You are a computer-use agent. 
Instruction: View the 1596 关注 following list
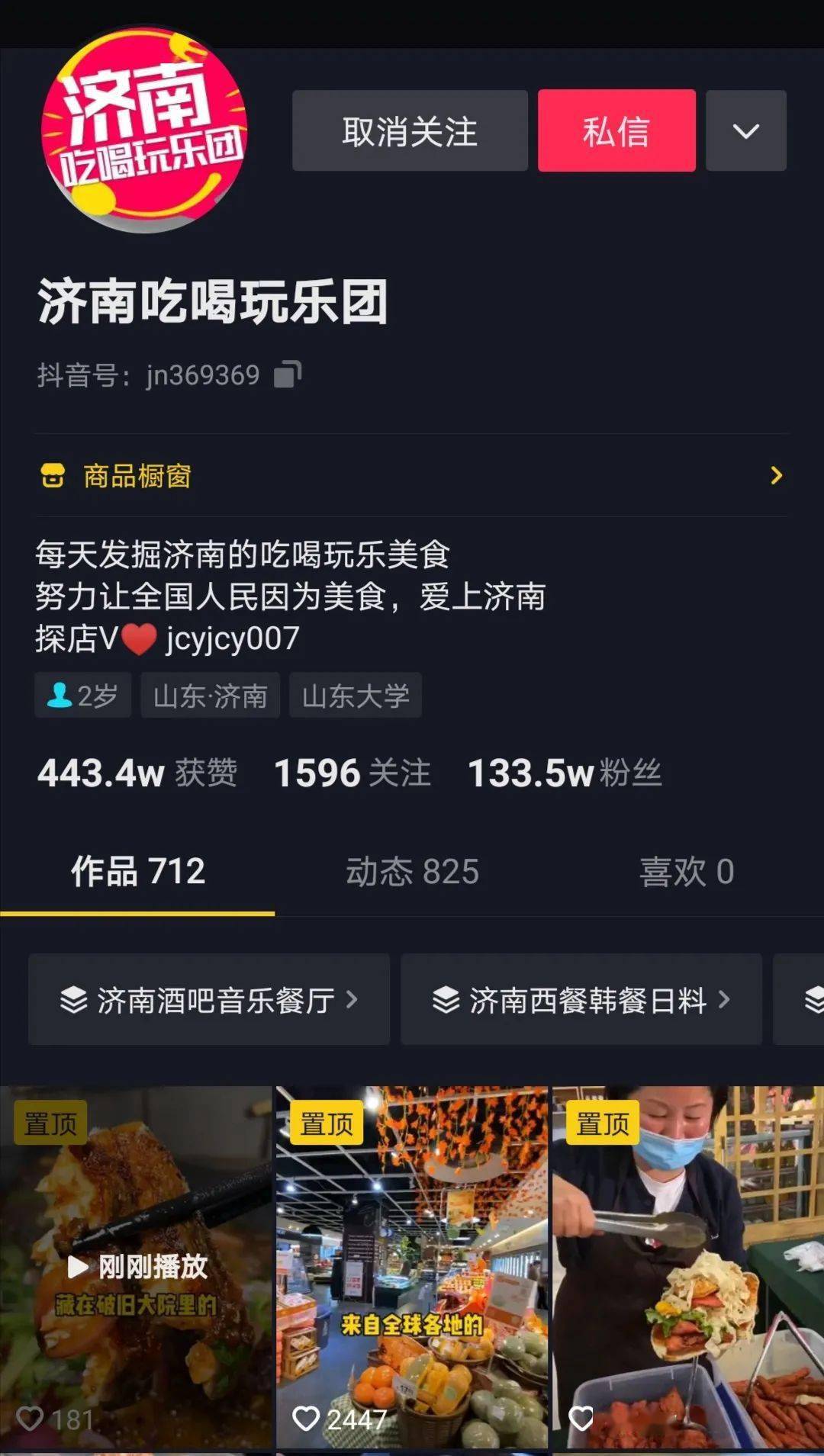tap(352, 773)
